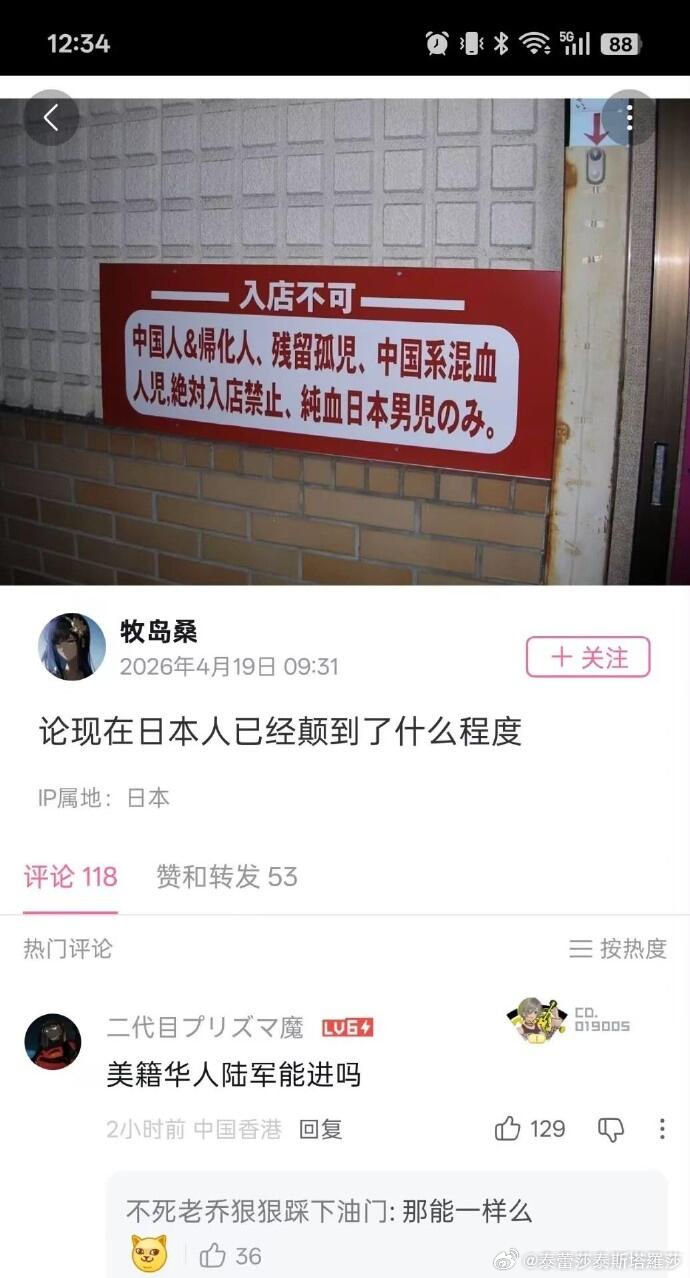Change comment sorting via 按热度

(x=618, y=949)
